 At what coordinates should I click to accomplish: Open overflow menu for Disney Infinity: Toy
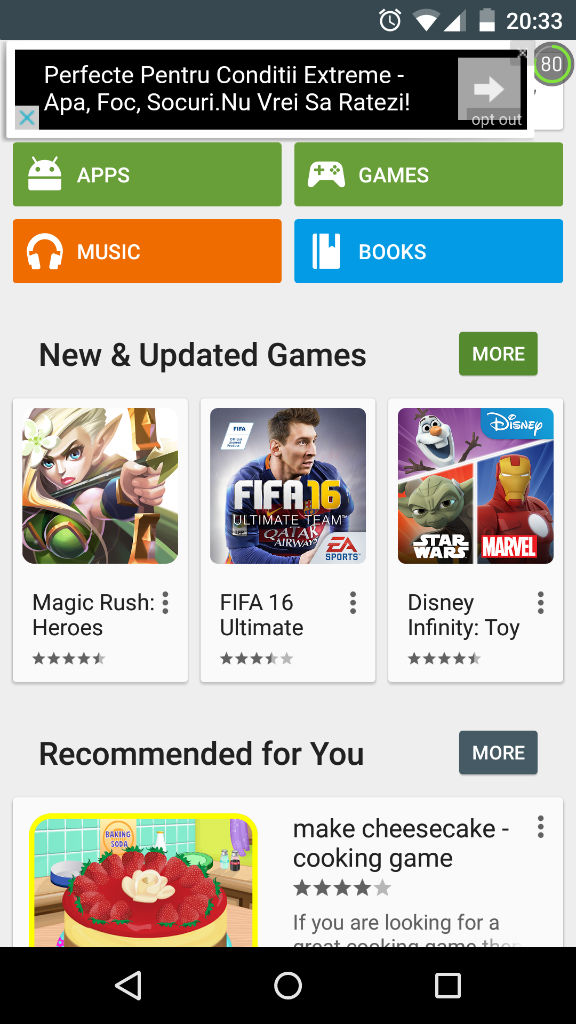(x=541, y=603)
